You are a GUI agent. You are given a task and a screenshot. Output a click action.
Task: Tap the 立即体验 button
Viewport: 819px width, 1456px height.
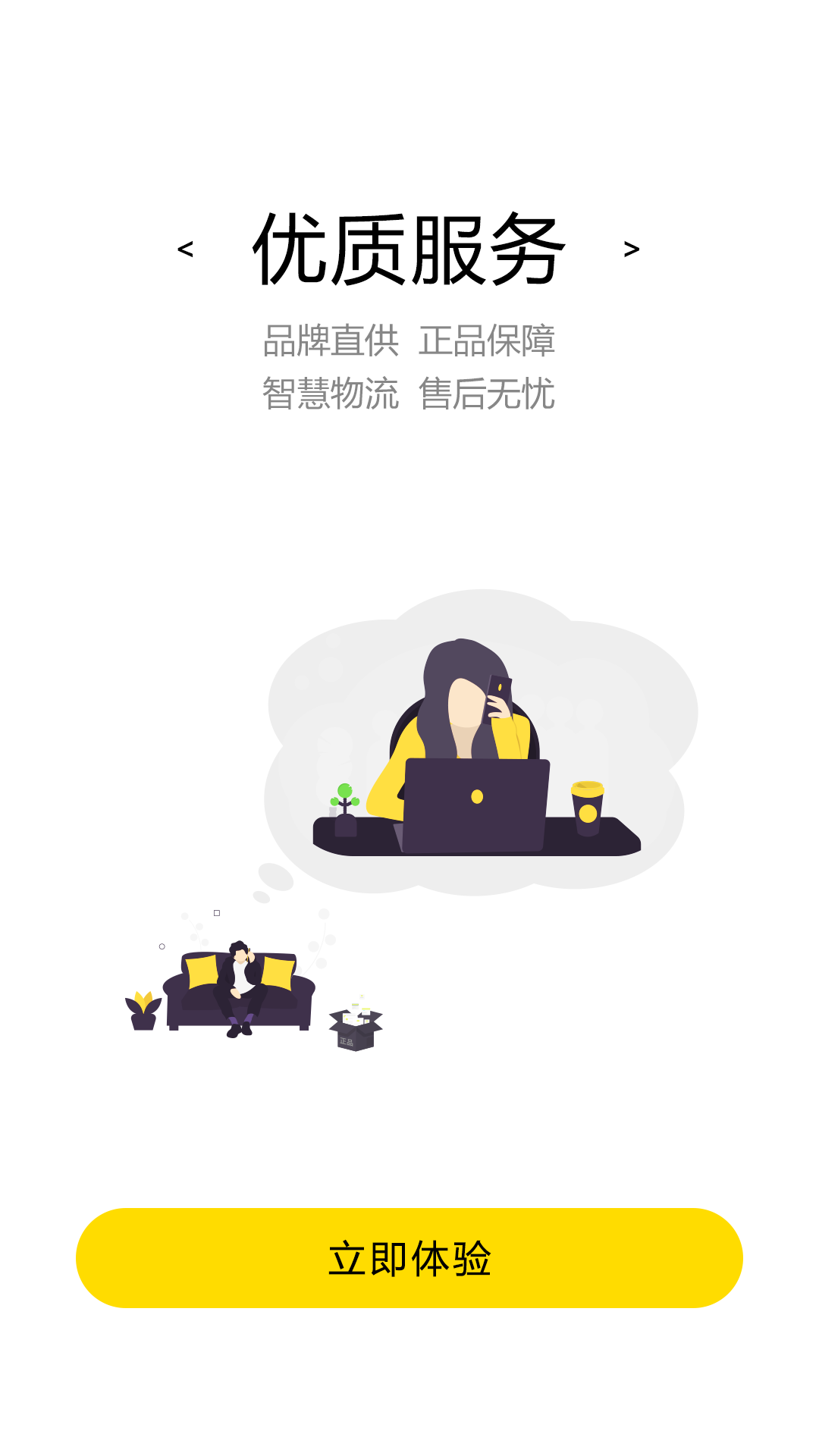click(x=409, y=1258)
